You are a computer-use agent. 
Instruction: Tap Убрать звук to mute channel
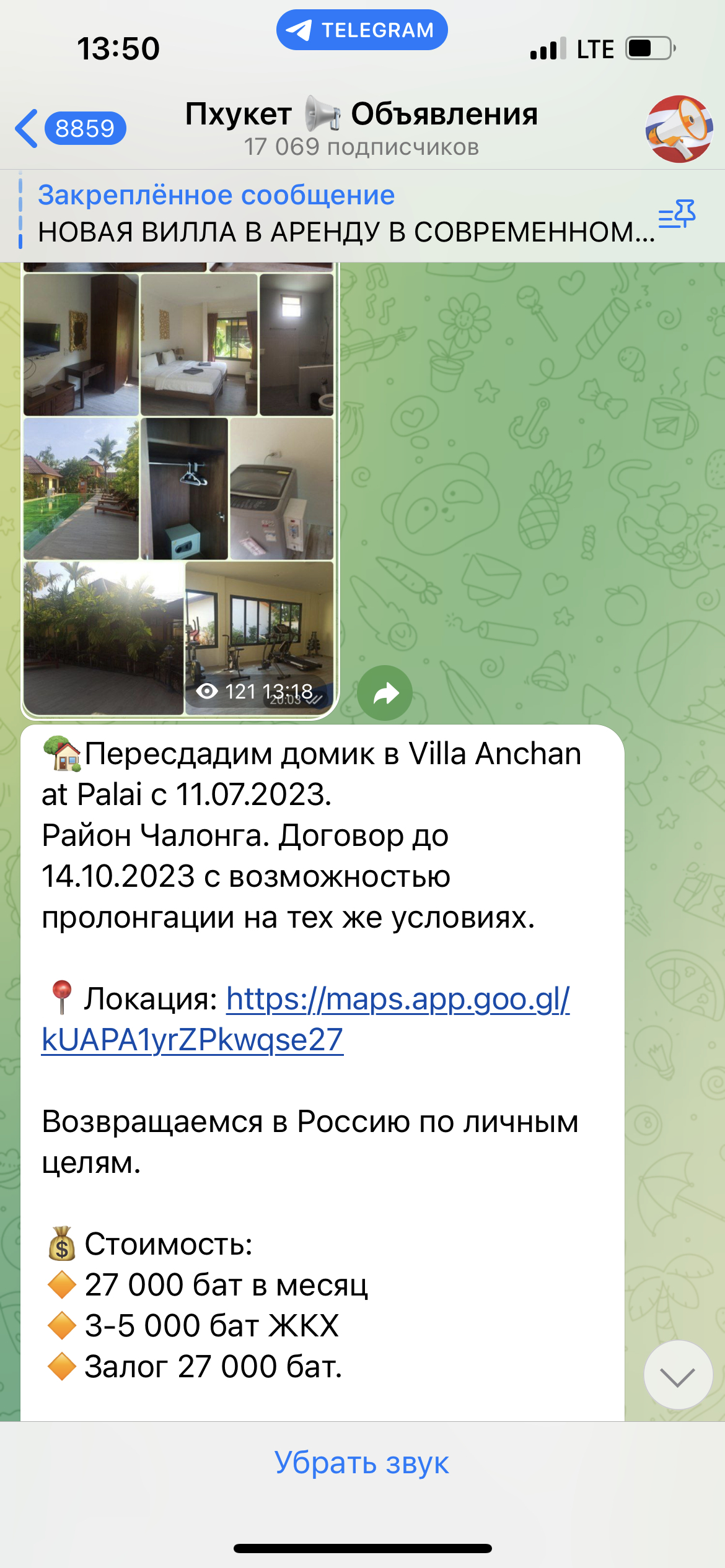[x=362, y=1463]
